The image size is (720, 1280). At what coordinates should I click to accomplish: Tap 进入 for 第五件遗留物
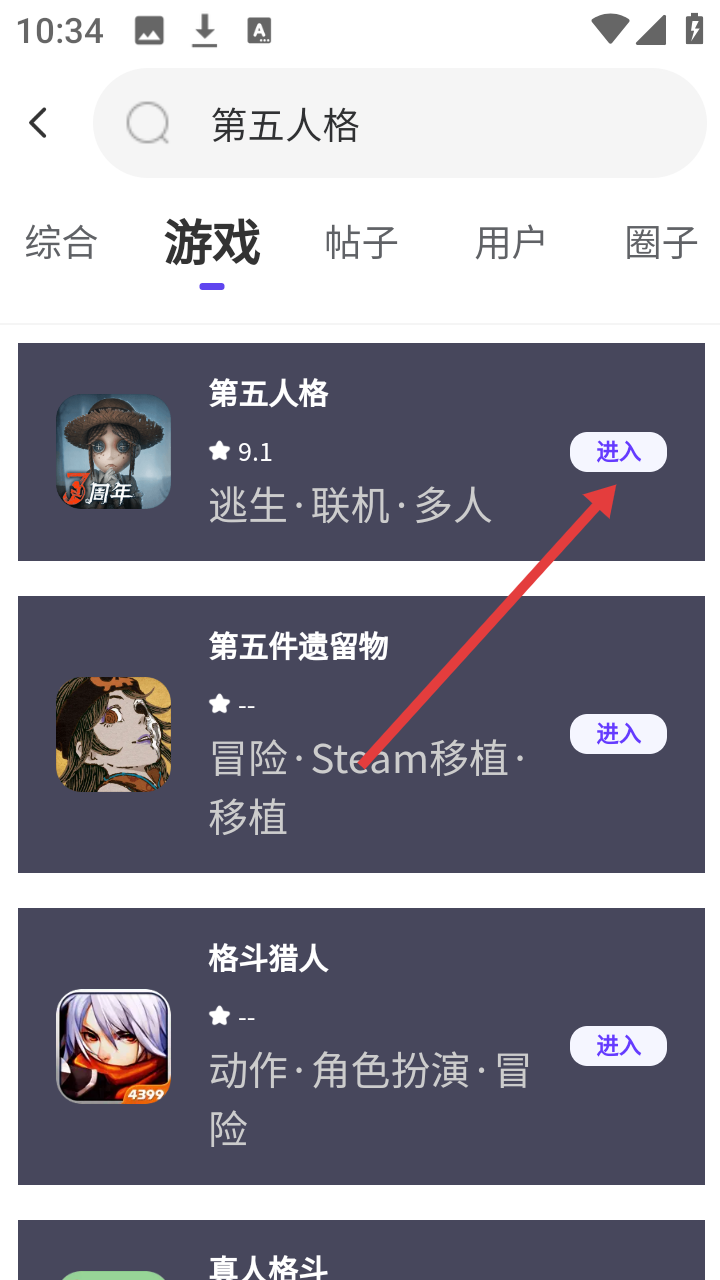(618, 734)
